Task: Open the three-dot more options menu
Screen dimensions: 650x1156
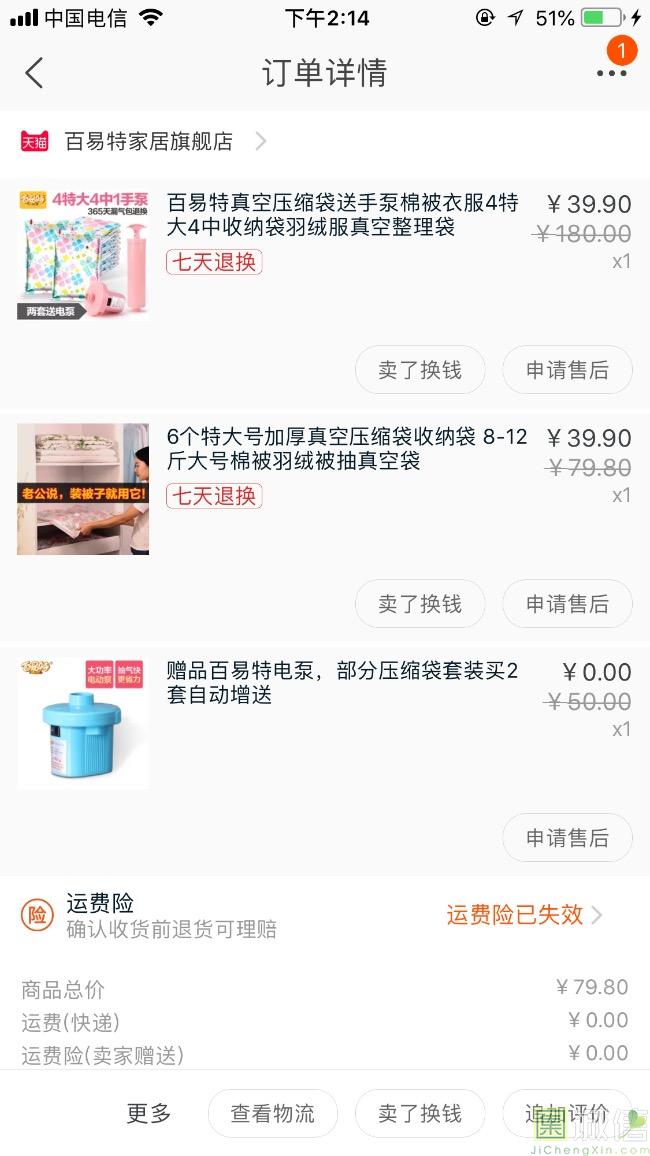Action: [x=611, y=73]
